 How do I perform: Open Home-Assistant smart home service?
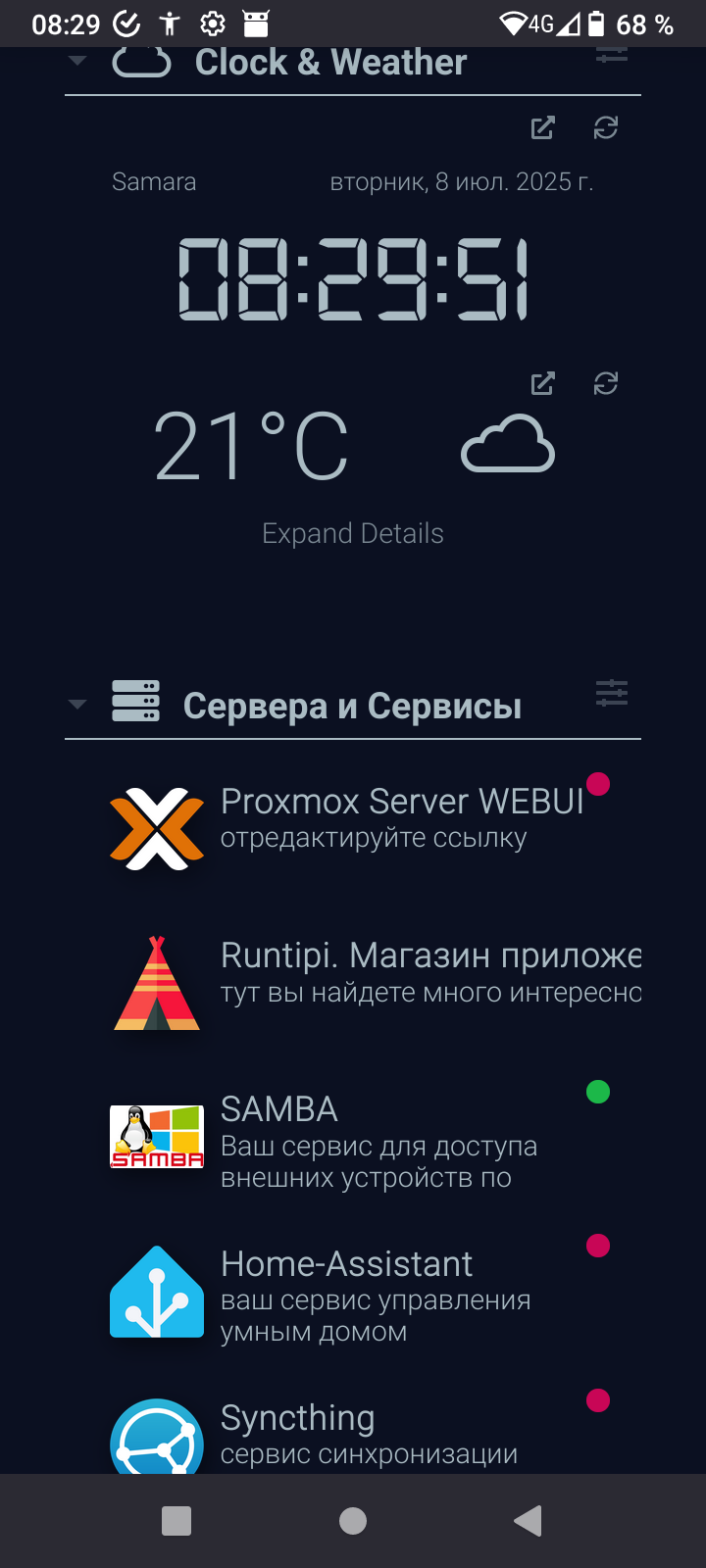point(373,1295)
